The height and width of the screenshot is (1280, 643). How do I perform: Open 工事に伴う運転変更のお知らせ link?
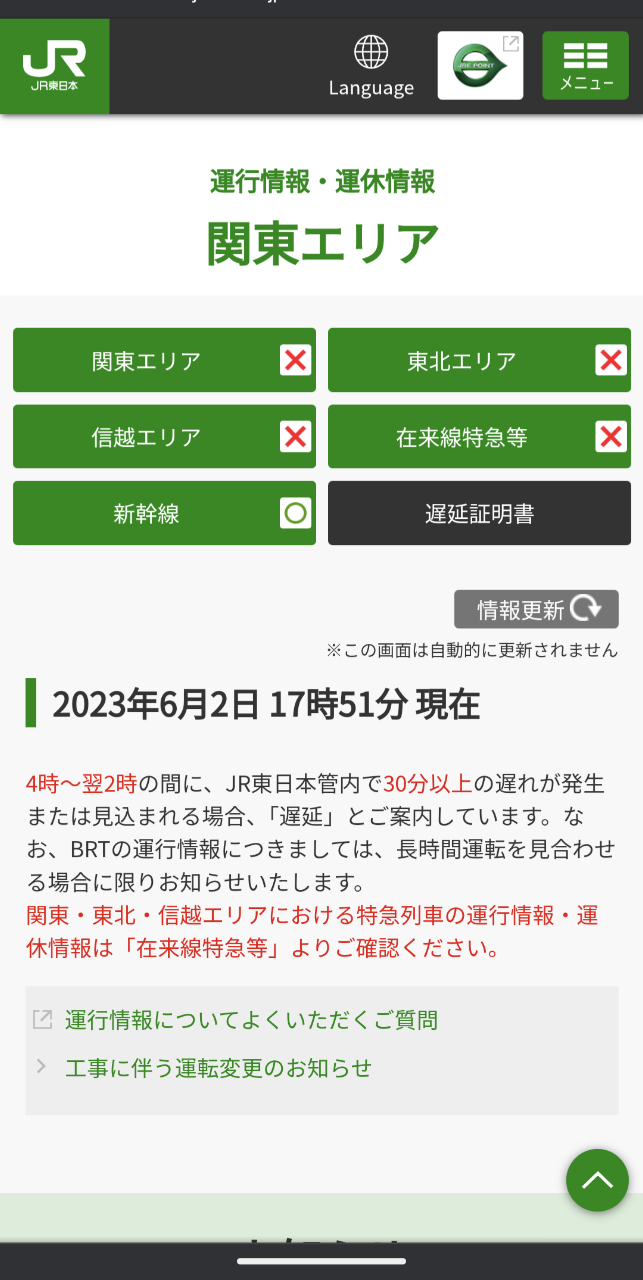[218, 1068]
